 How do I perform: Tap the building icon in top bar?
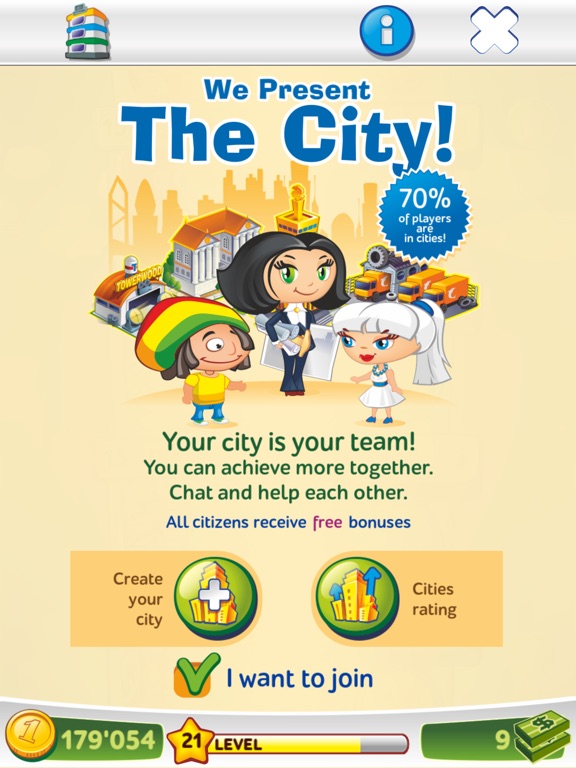pos(88,32)
